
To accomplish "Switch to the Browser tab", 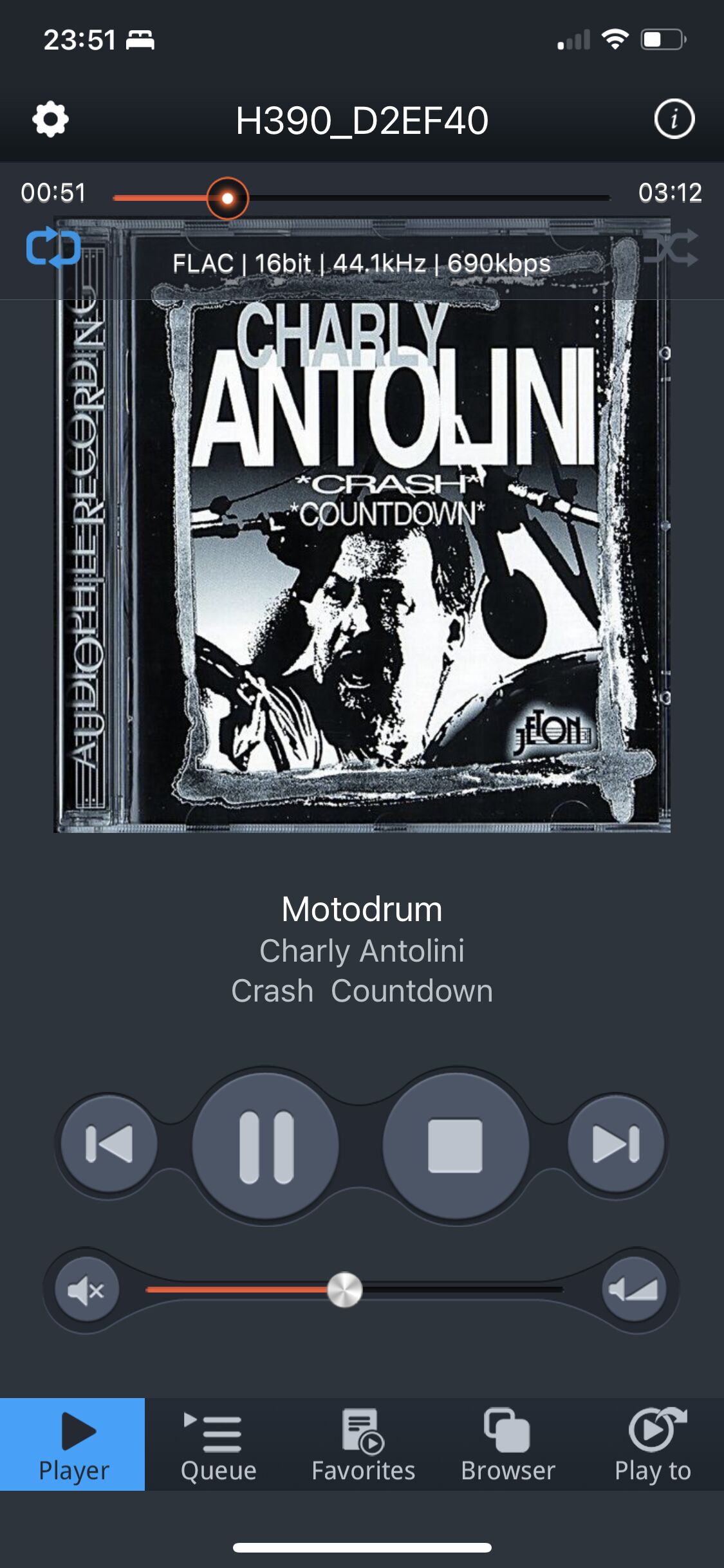I will (508, 1444).
